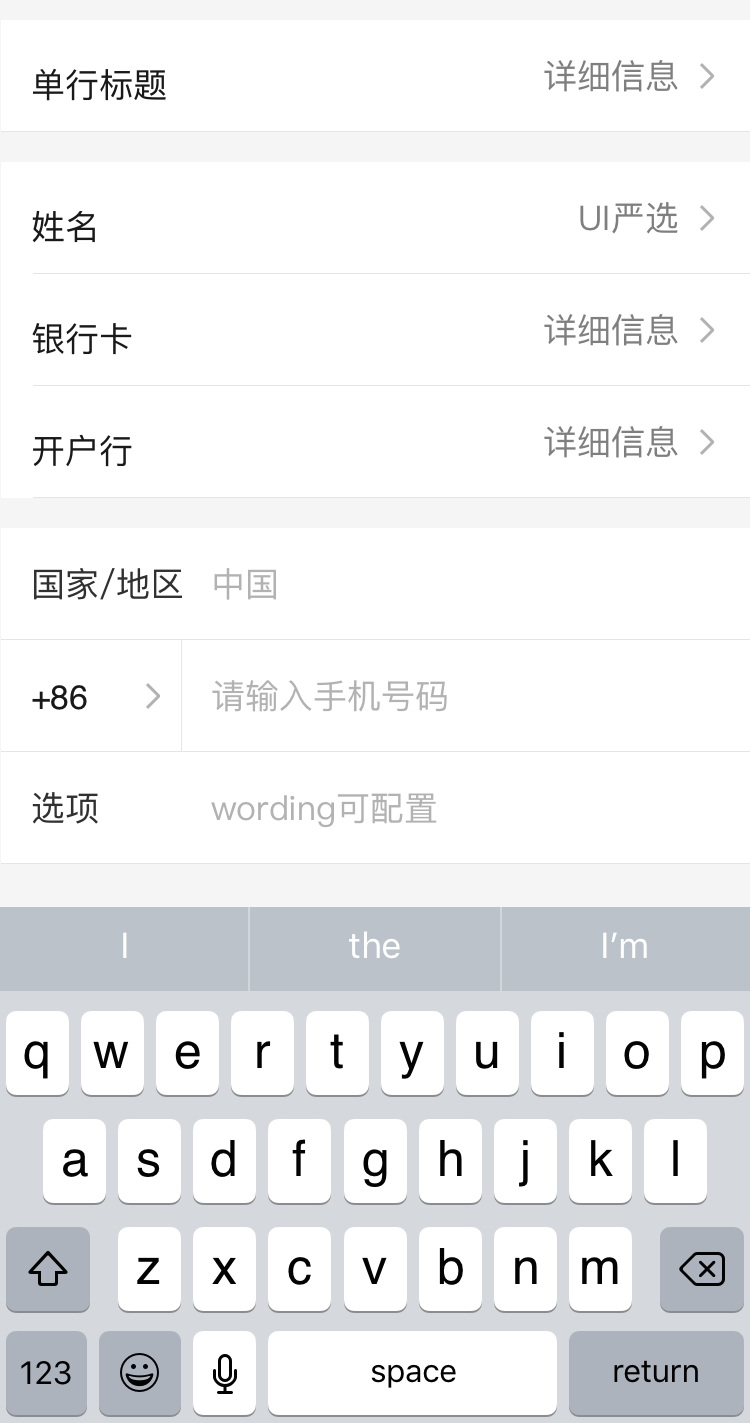Choose the keyboard suggestion "the"
Image resolution: width=750 pixels, height=1423 pixels.
pos(375,947)
